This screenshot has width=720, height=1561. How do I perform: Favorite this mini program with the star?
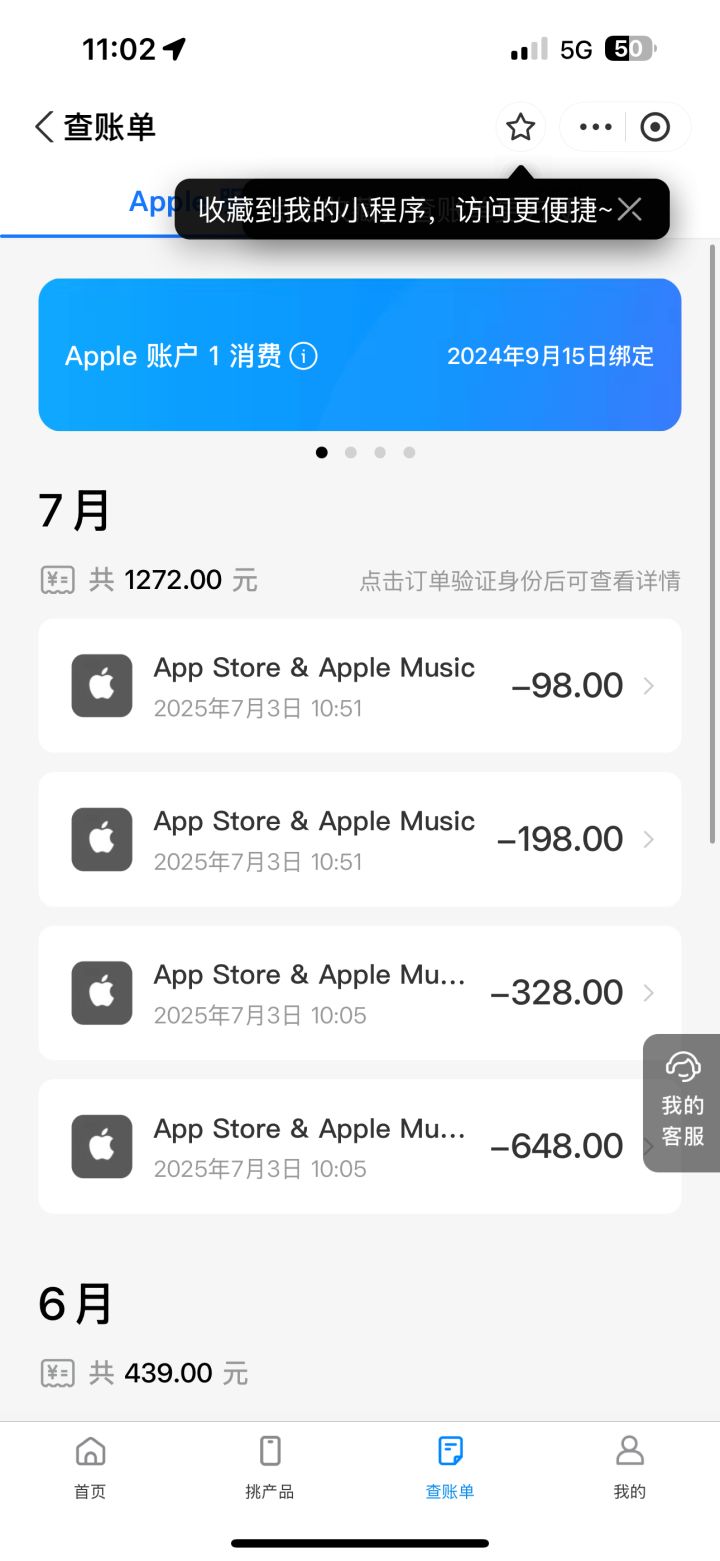coord(520,127)
